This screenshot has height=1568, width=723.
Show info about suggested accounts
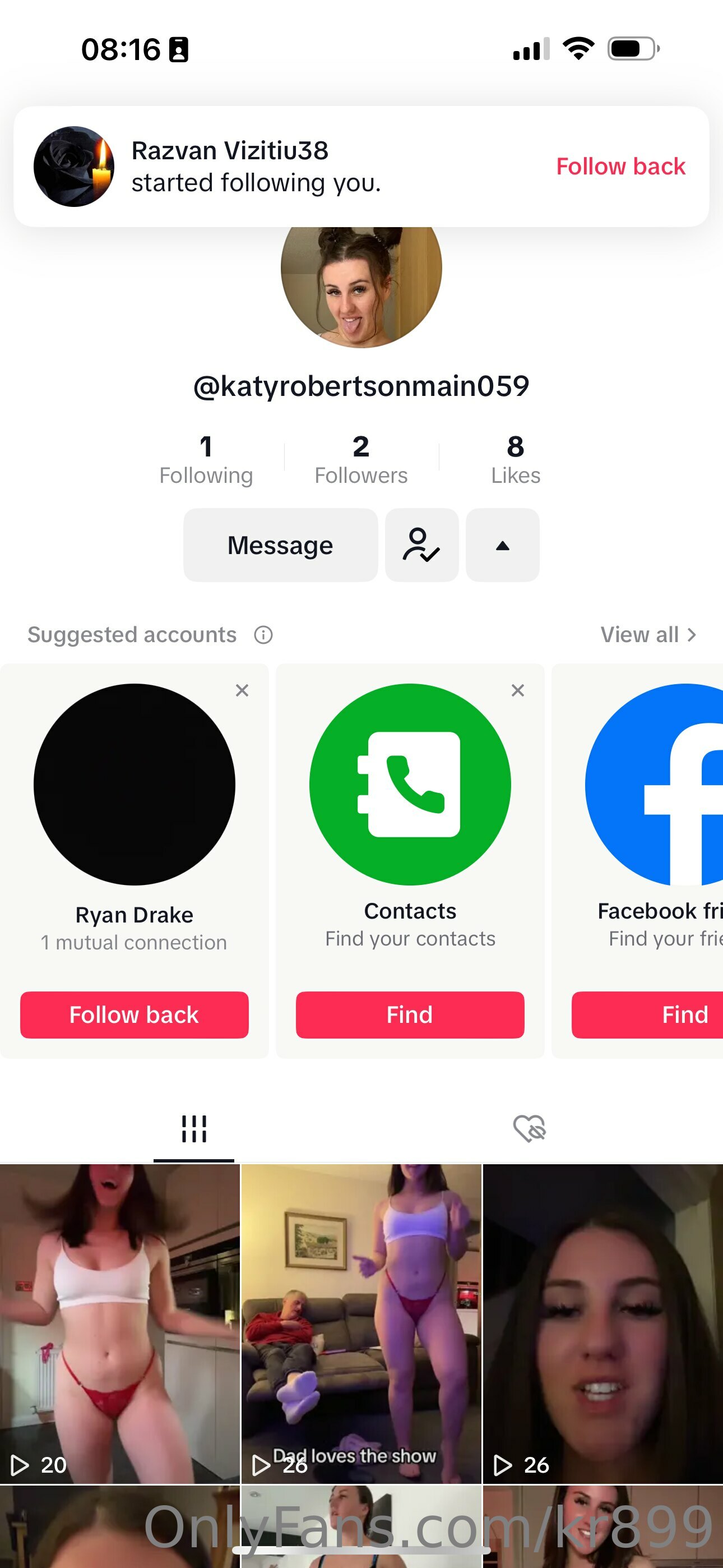(x=263, y=634)
